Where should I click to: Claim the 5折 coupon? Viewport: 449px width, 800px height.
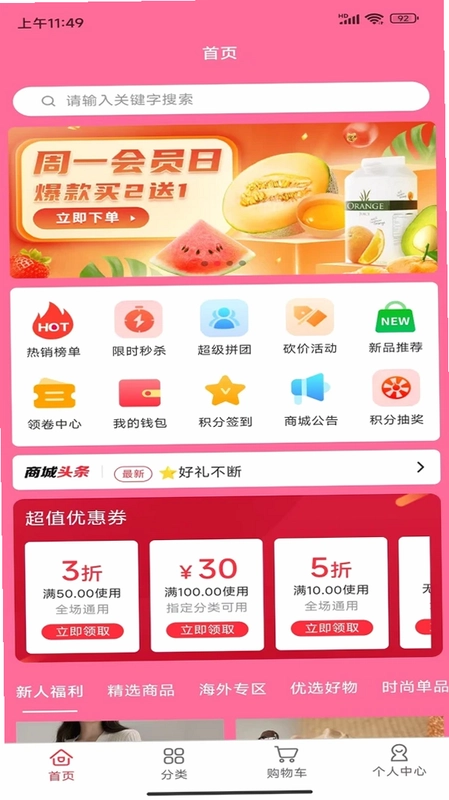pos(332,628)
